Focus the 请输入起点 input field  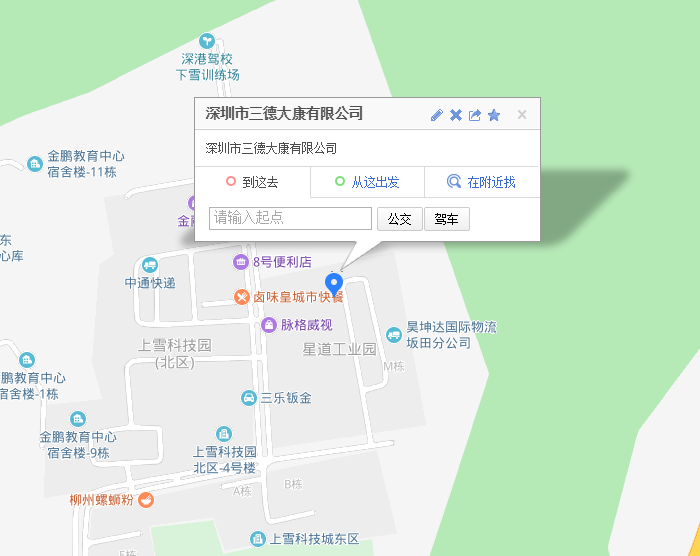pos(290,218)
